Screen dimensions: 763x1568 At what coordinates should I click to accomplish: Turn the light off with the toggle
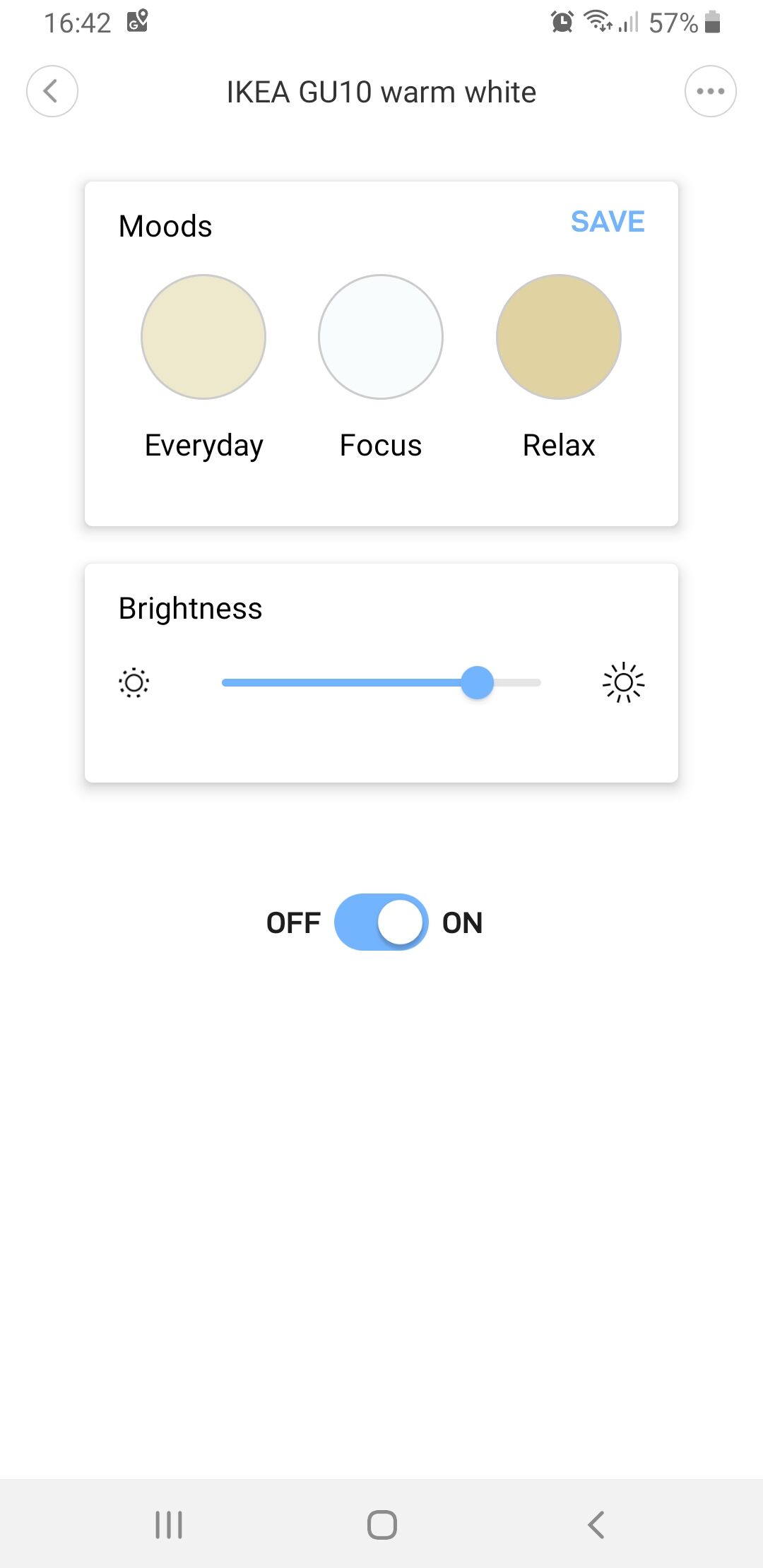(x=381, y=922)
